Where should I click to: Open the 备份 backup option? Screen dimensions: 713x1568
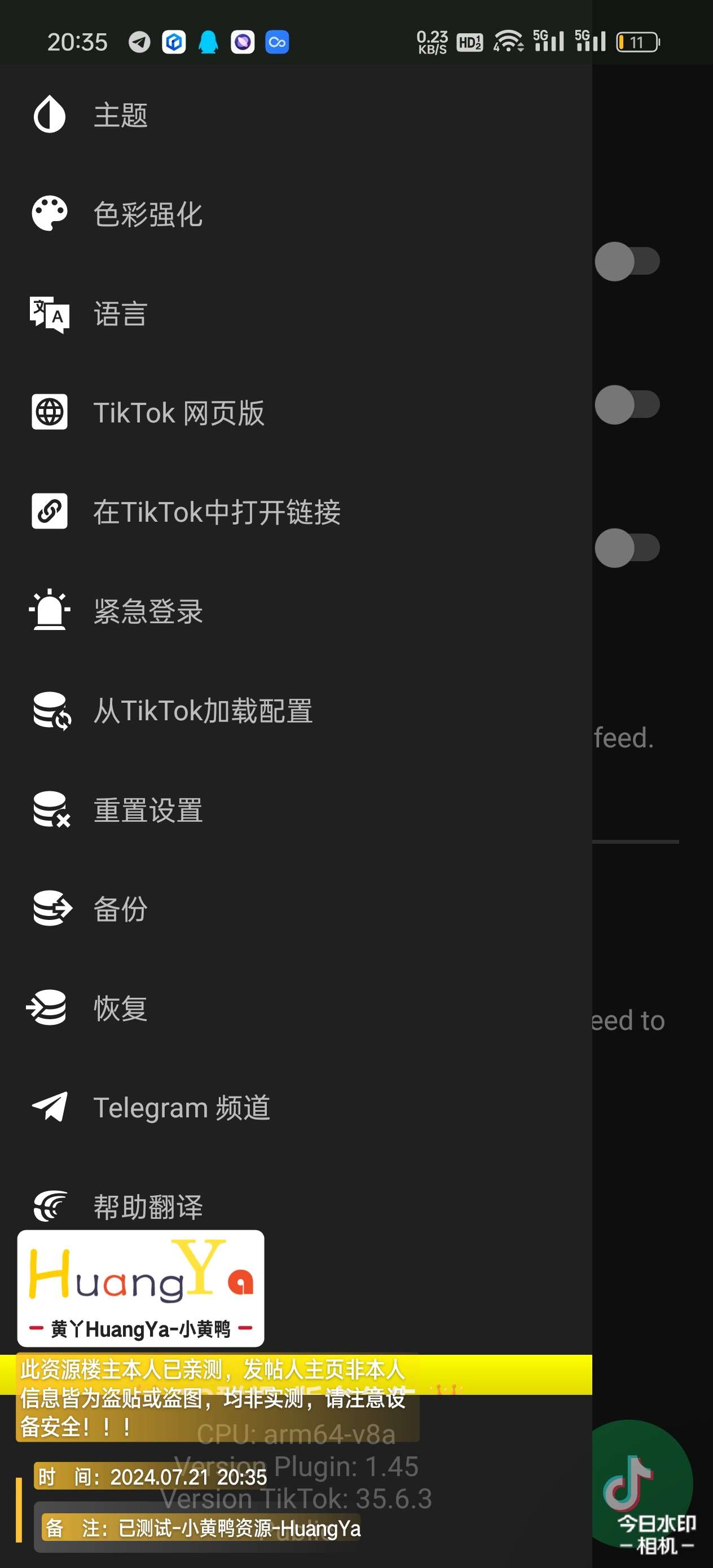coord(121,909)
